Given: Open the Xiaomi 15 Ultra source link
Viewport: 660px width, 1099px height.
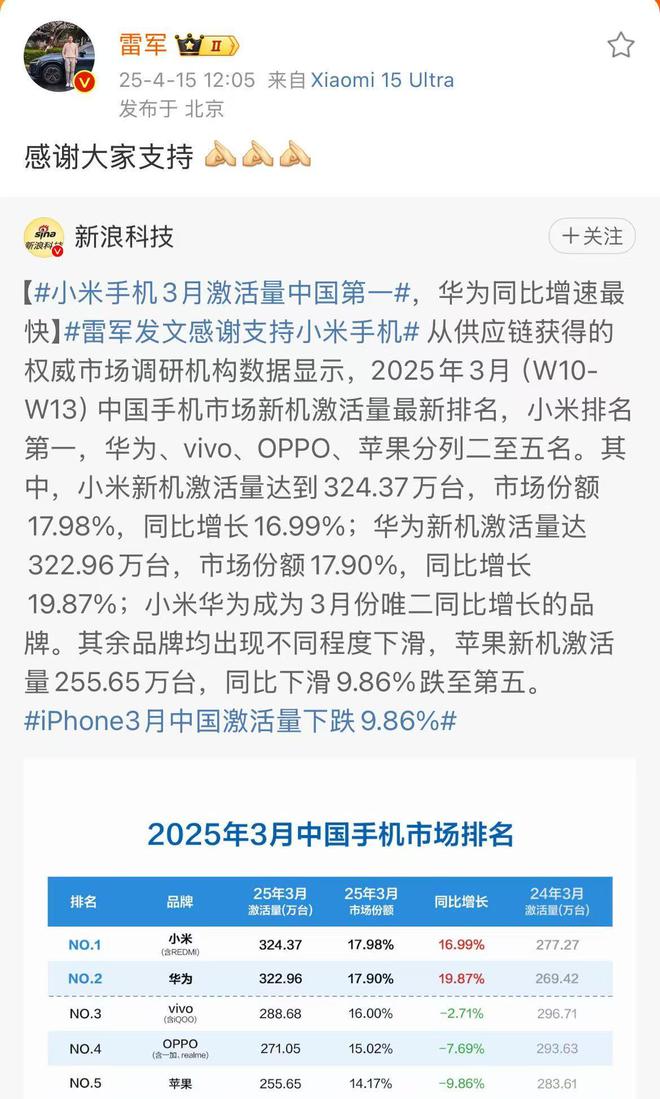Looking at the screenshot, I should (382, 80).
